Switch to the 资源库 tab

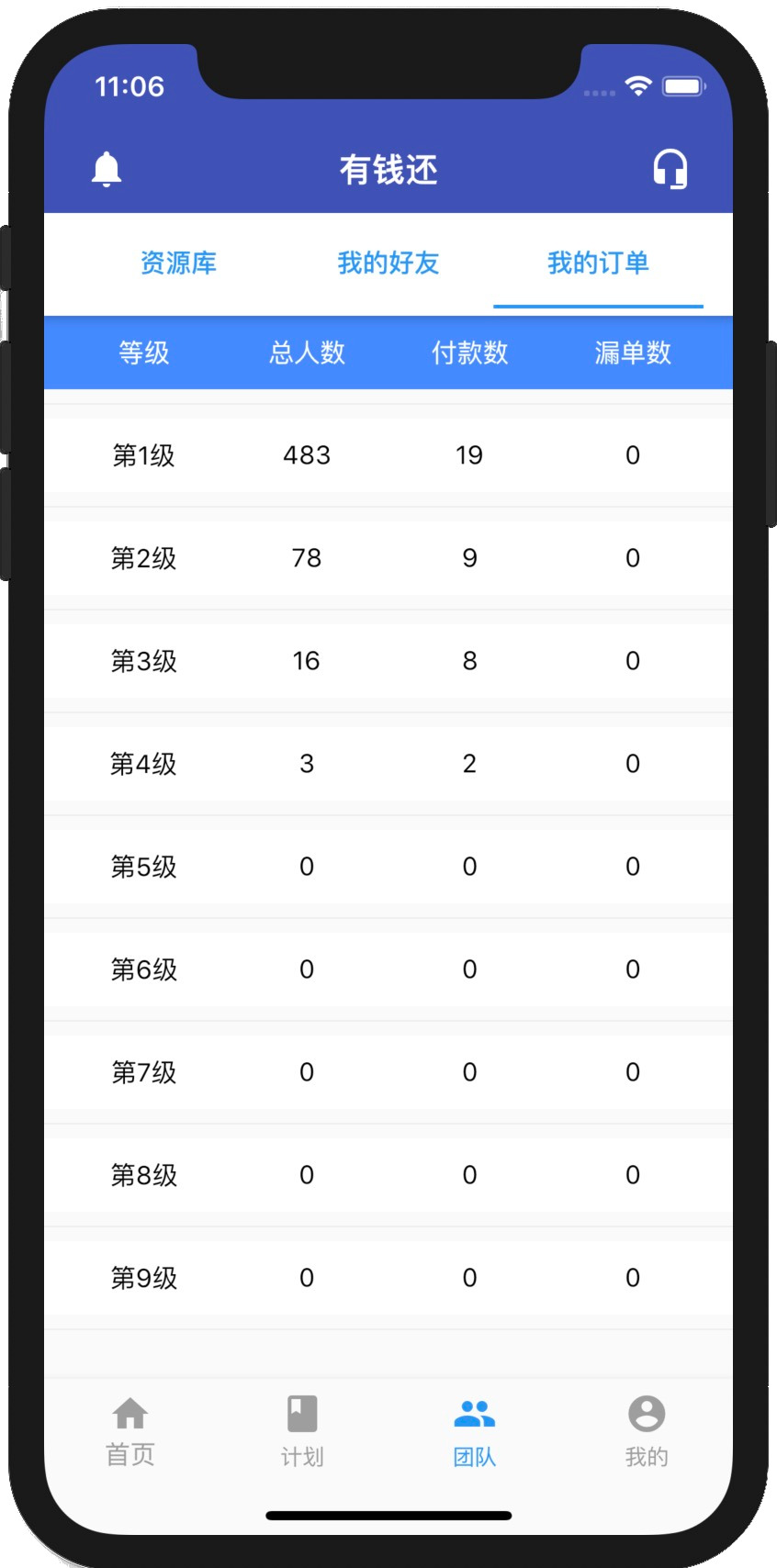178,263
